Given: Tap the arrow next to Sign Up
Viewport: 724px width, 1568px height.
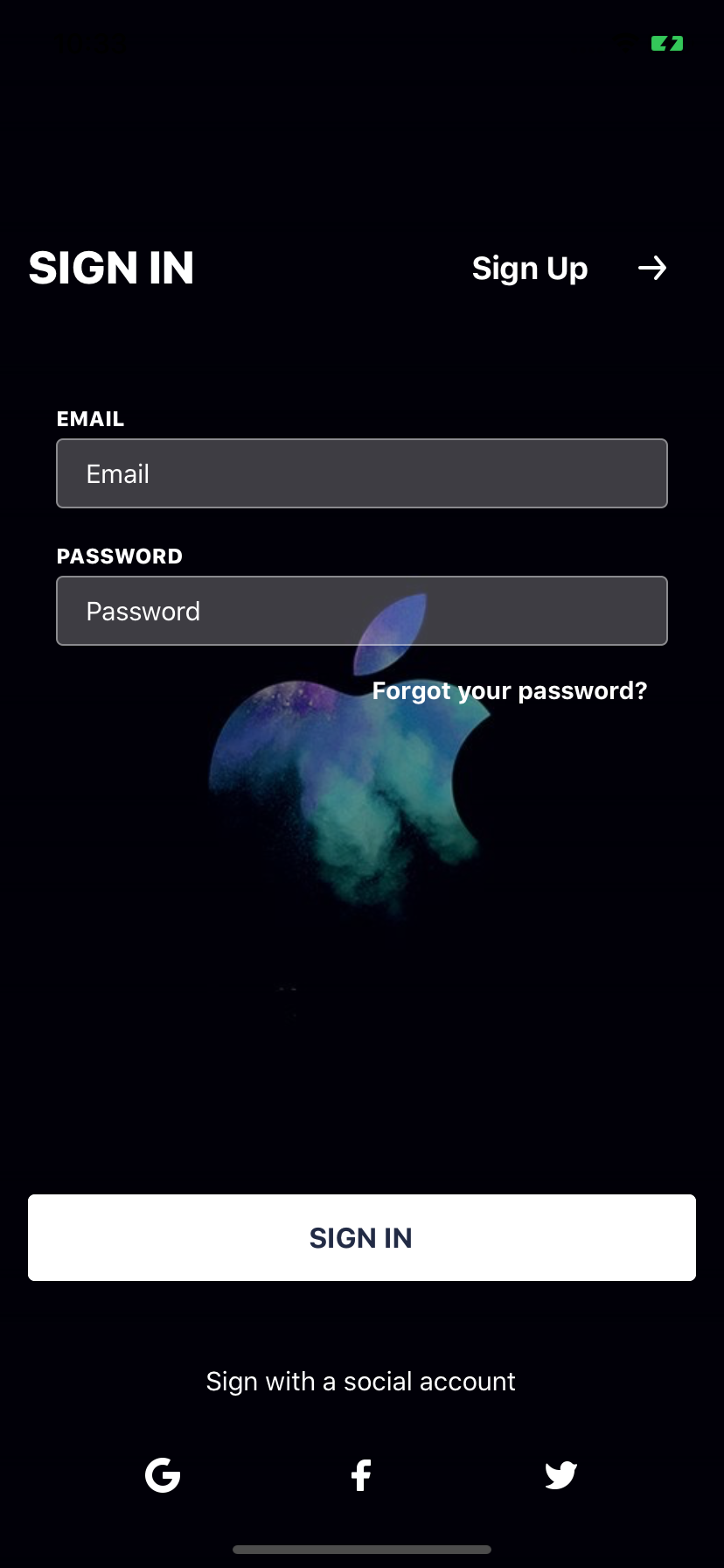Looking at the screenshot, I should click(x=651, y=269).
